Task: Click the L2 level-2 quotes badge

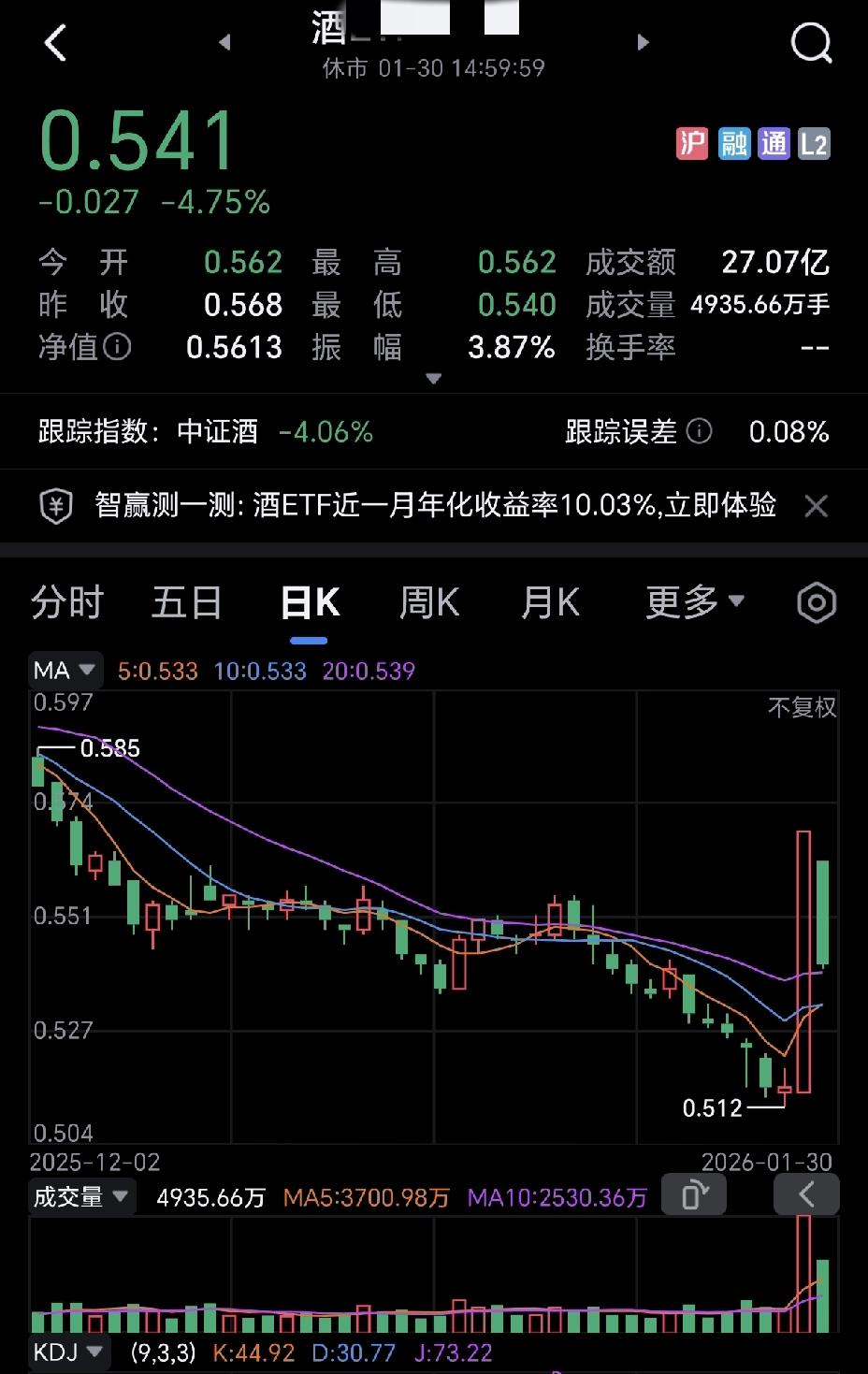Action: tap(813, 143)
